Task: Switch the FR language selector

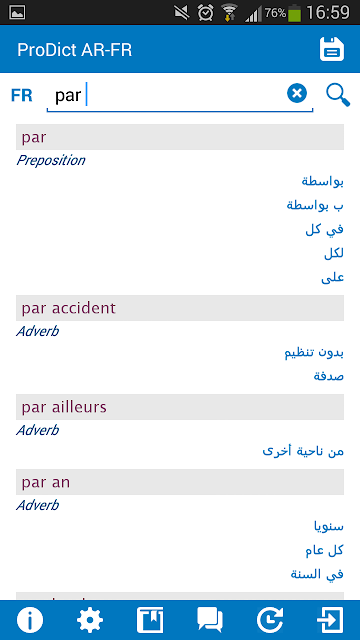Action: [22, 96]
